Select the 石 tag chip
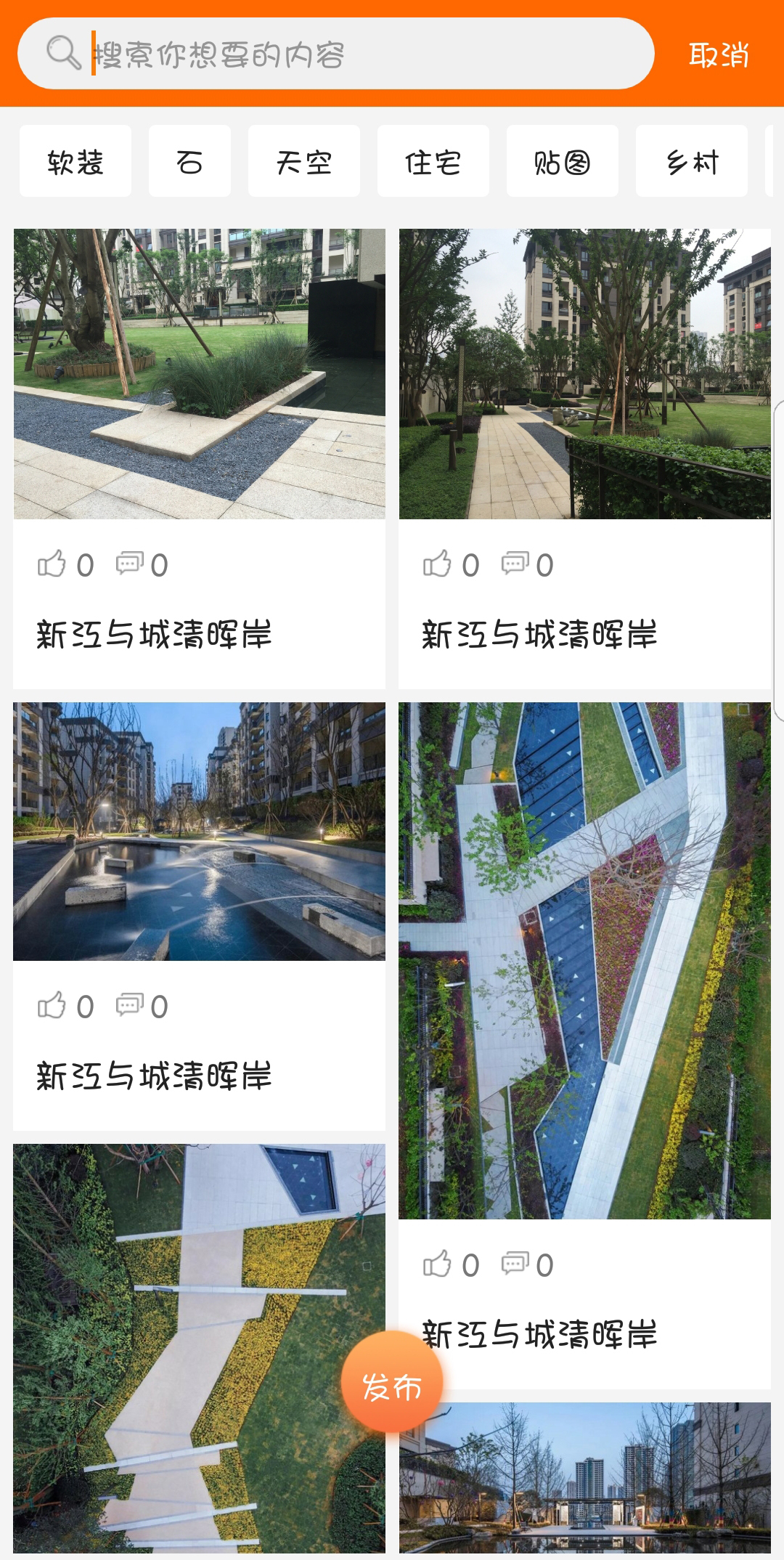This screenshot has width=784, height=1560. coord(189,161)
